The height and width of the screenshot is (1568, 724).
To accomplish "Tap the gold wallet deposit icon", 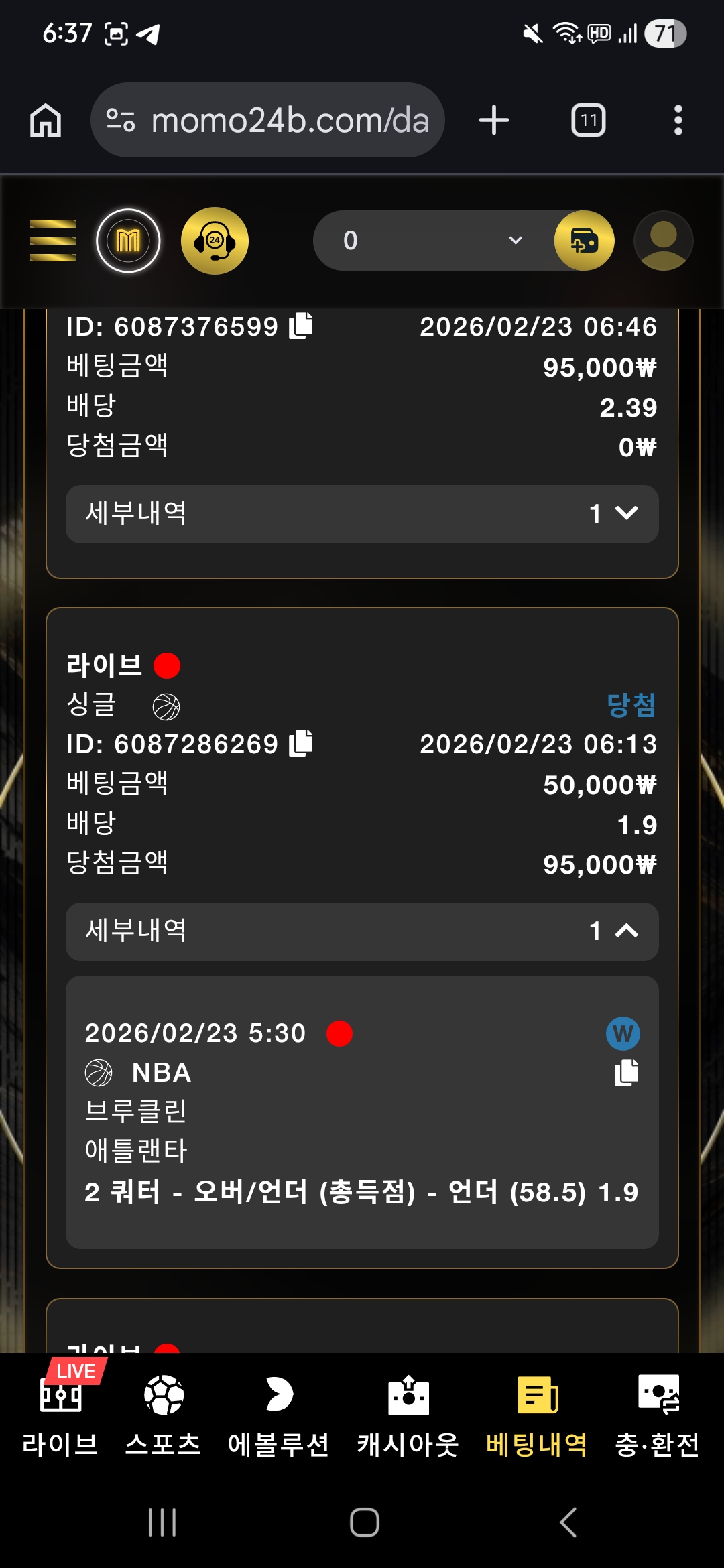I will click(584, 241).
